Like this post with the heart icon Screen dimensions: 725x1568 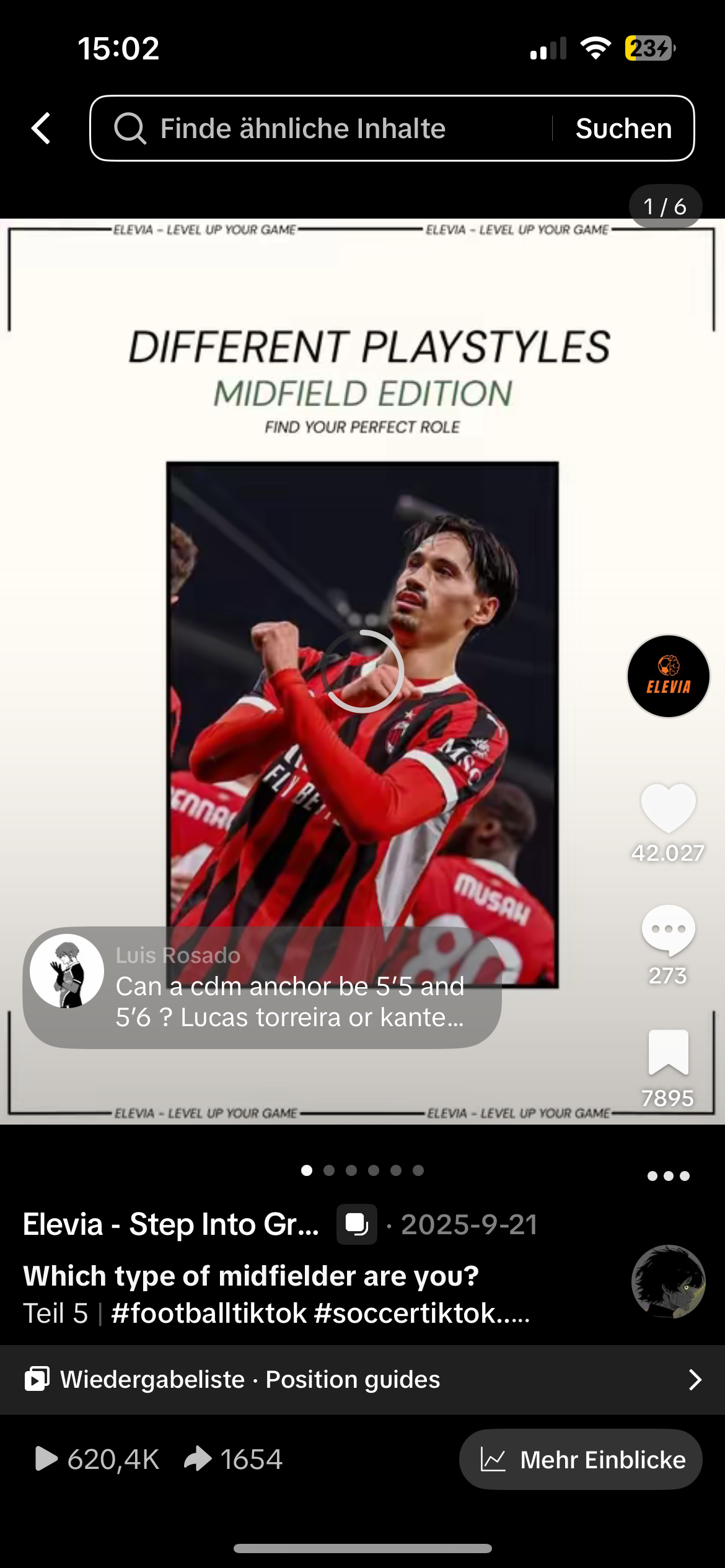click(668, 808)
